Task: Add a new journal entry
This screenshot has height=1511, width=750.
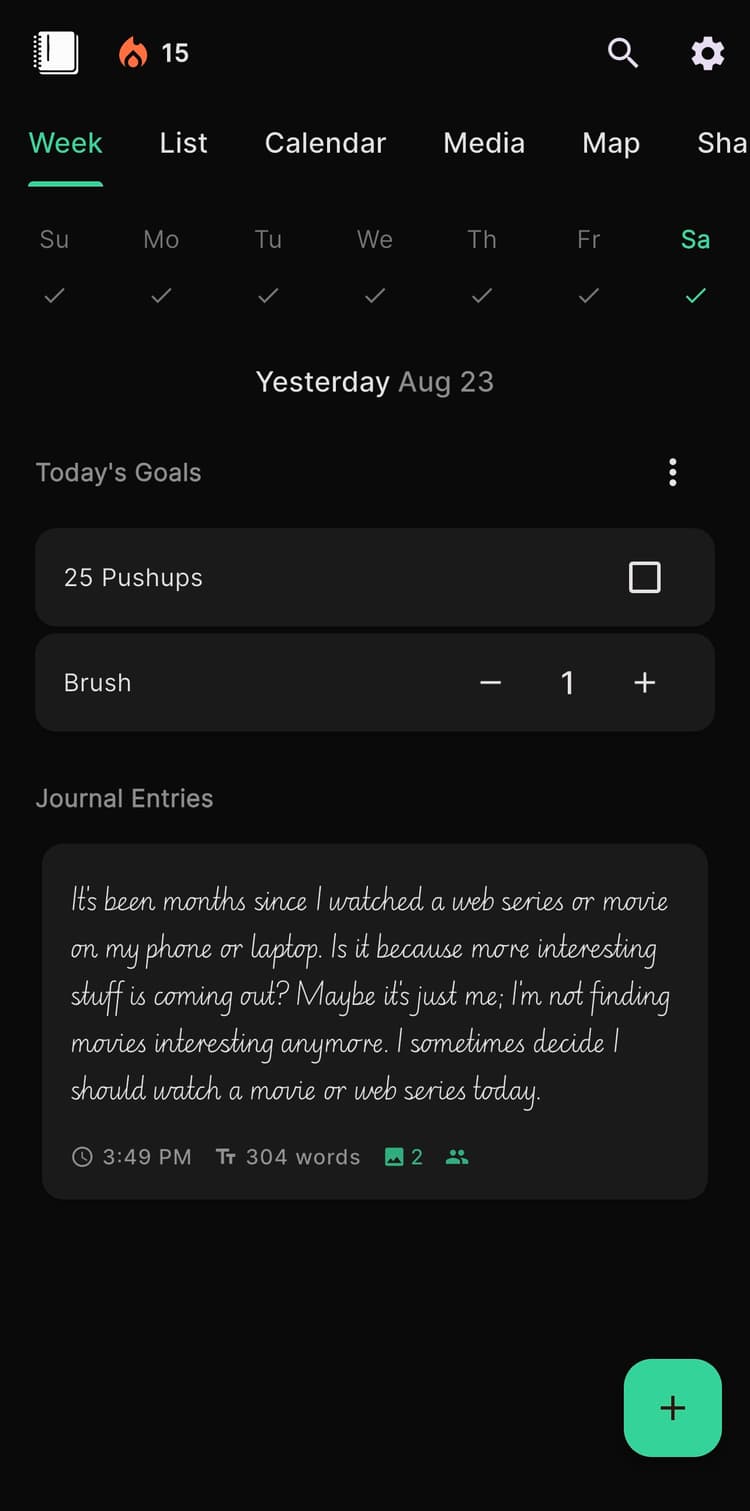Action: point(672,1408)
